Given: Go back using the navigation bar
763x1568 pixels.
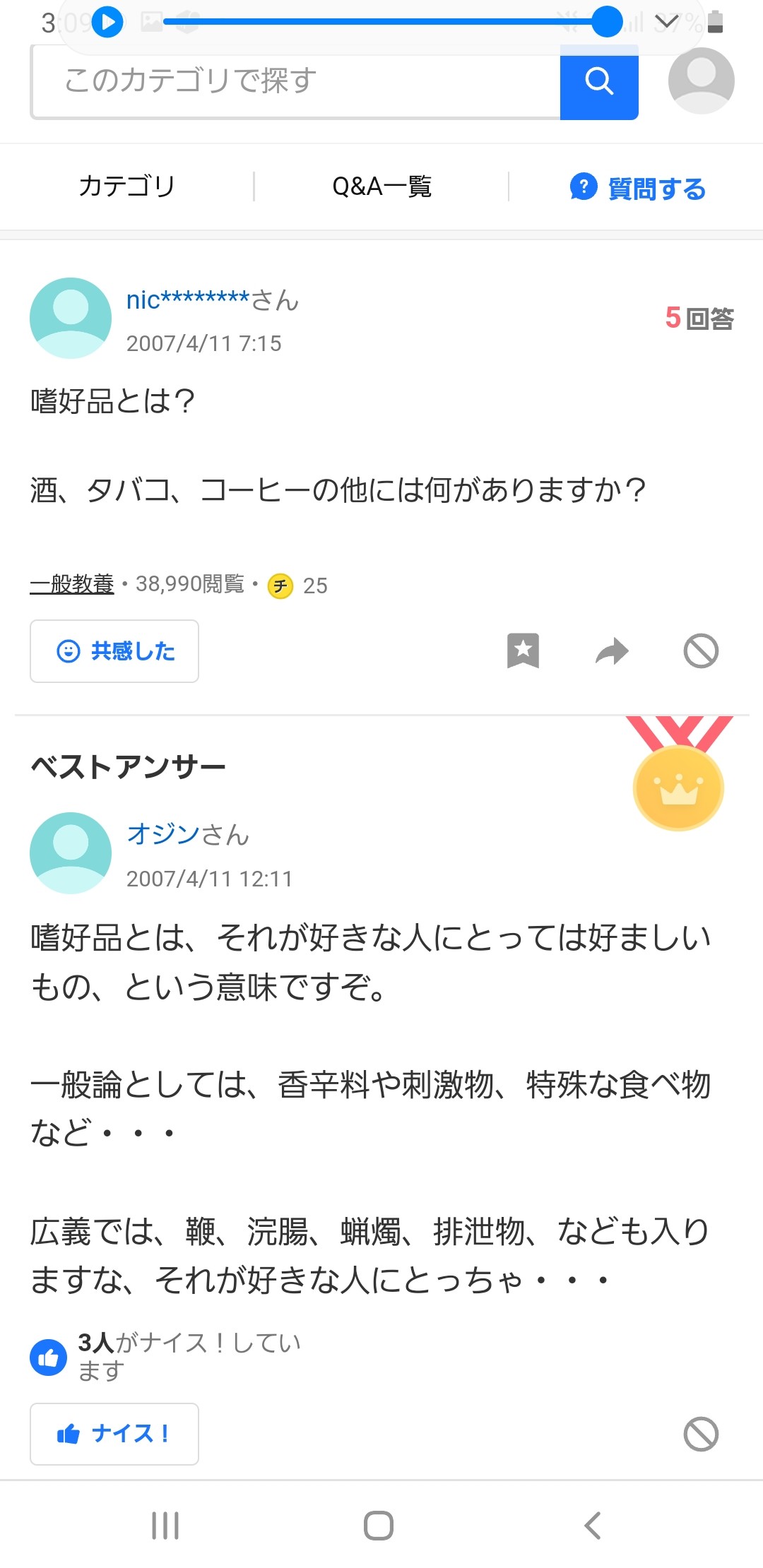Looking at the screenshot, I should point(593,1526).
